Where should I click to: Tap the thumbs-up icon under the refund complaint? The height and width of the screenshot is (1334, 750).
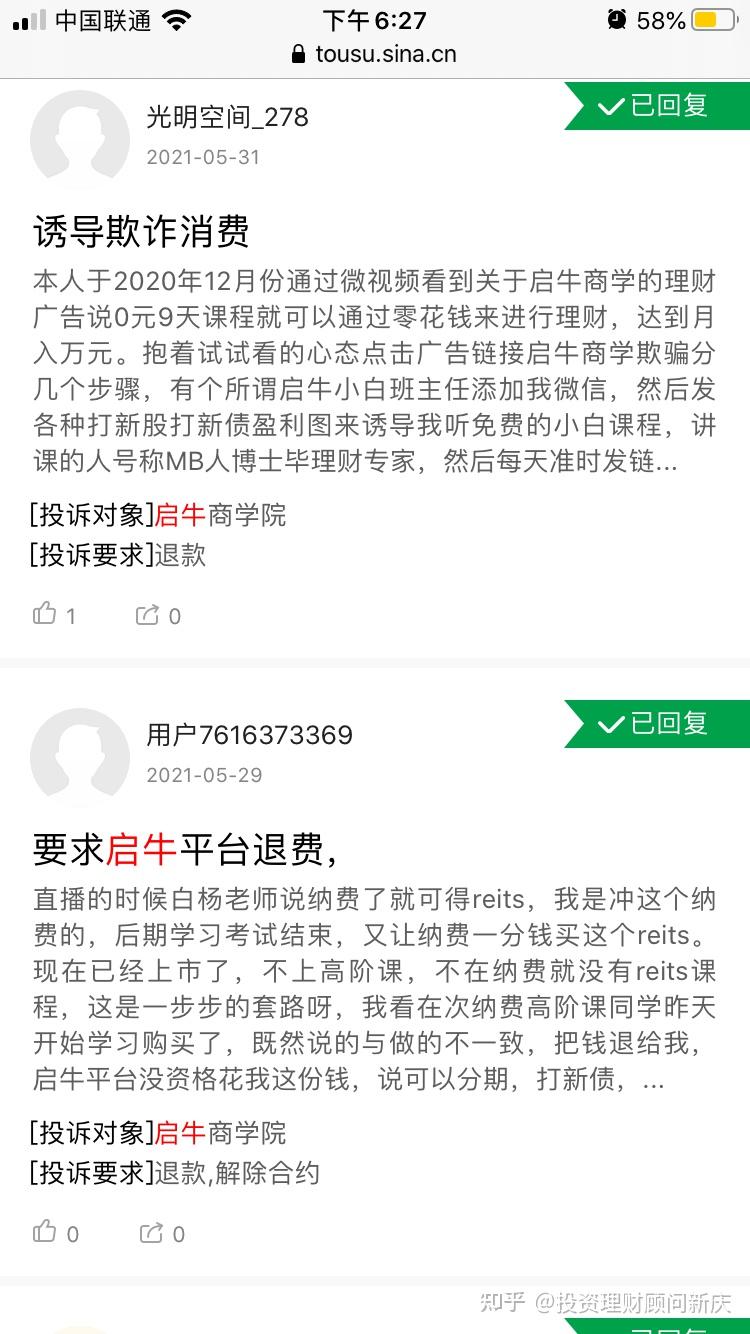(x=45, y=1232)
